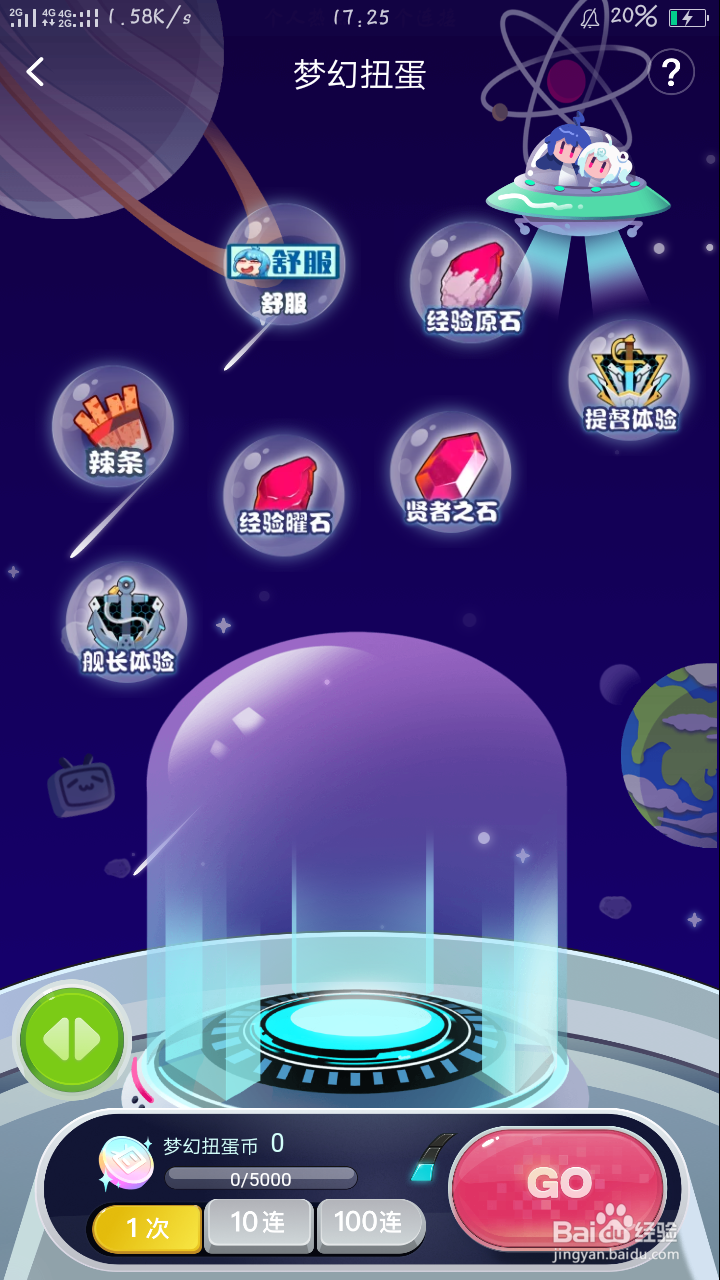Select the 1次 single draw option
Image resolution: width=720 pixels, height=1280 pixels.
(x=146, y=1223)
